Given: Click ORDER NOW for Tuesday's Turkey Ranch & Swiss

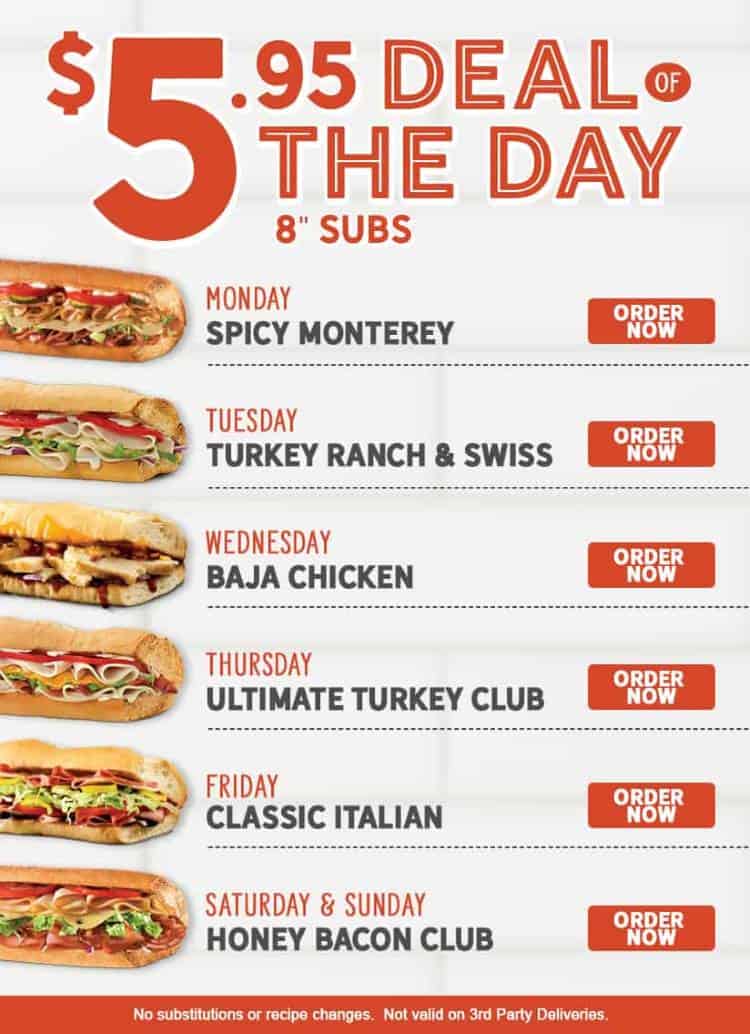Looking at the screenshot, I should pyautogui.click(x=651, y=441).
